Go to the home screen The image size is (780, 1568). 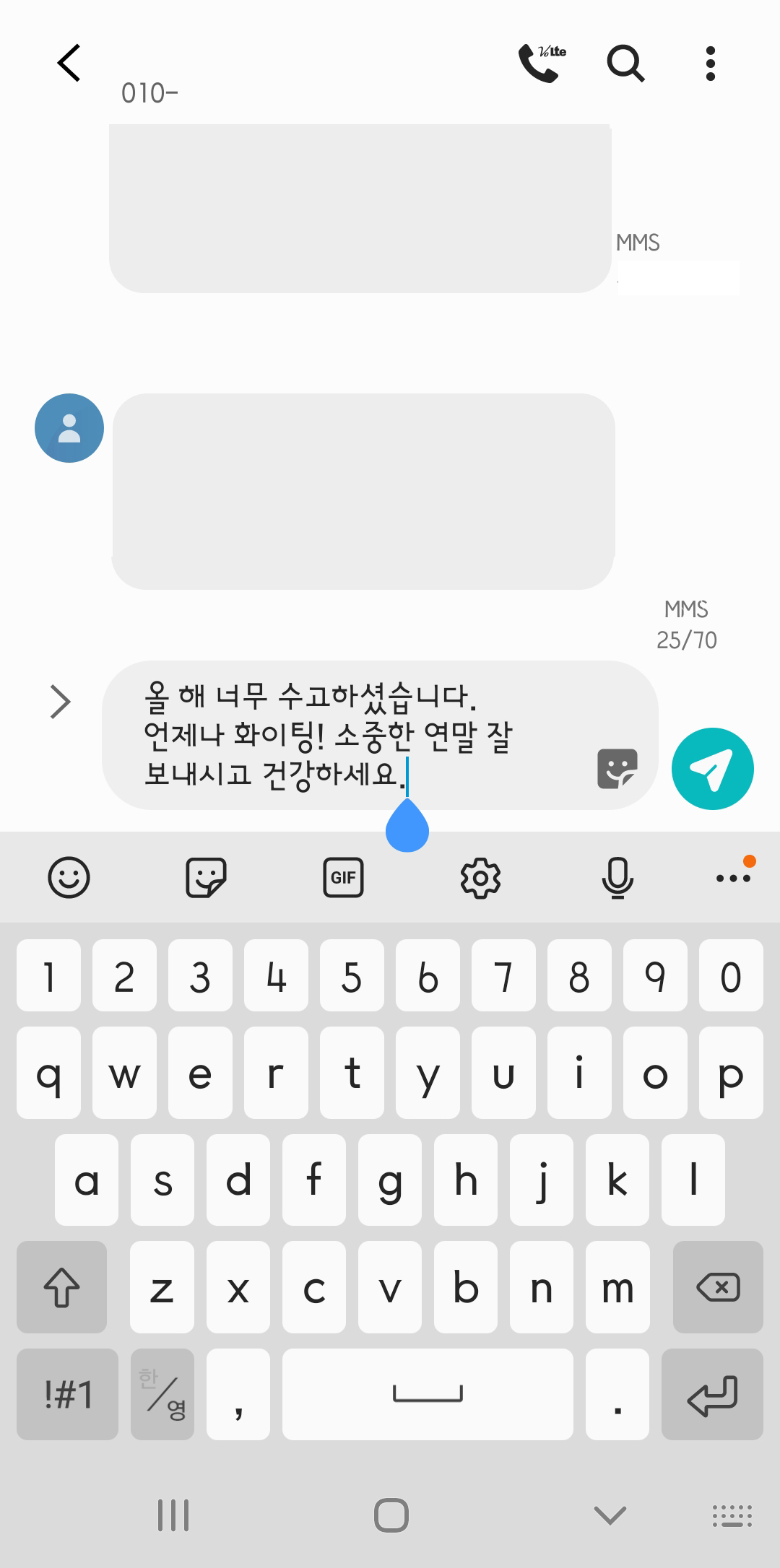[391, 1515]
